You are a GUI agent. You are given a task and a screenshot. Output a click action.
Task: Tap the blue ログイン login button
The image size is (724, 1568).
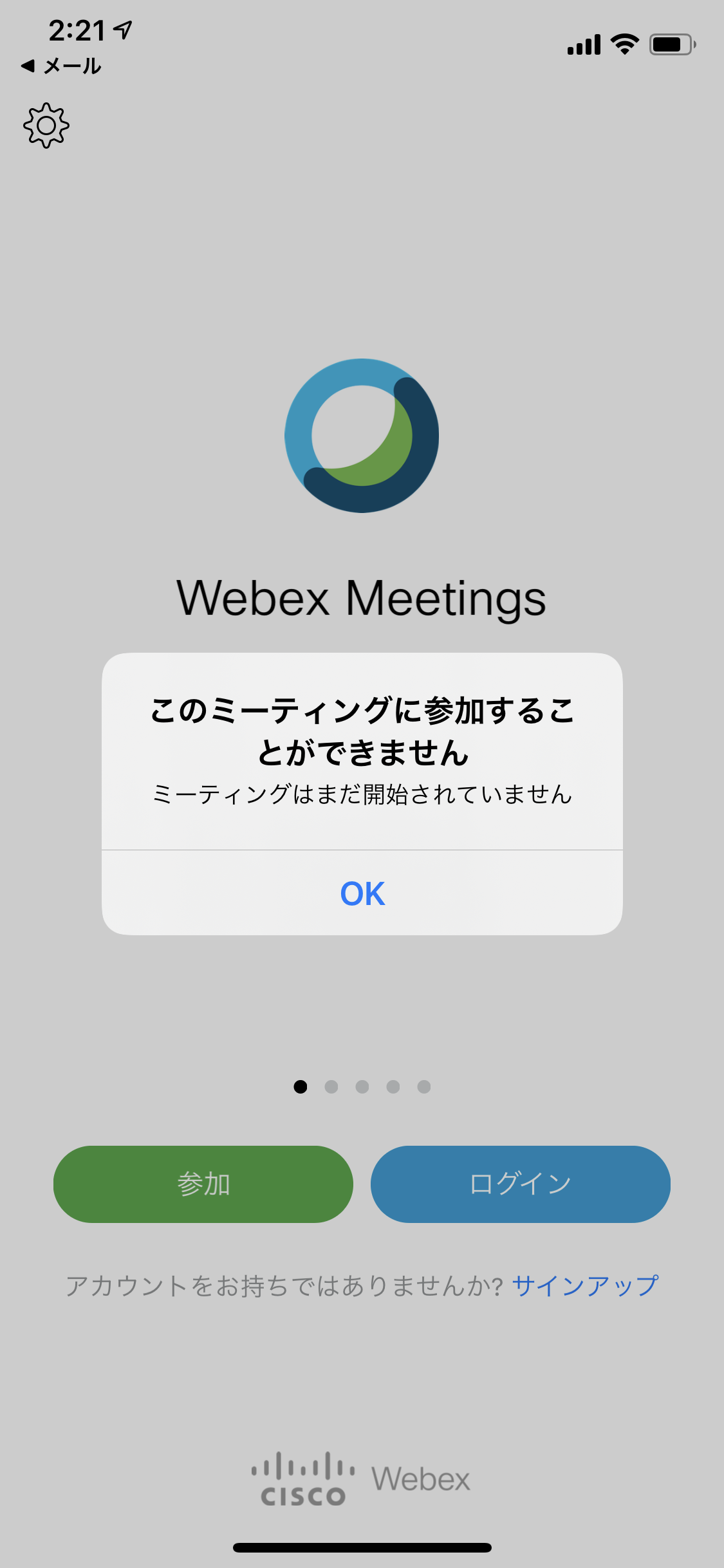pyautogui.click(x=521, y=1184)
